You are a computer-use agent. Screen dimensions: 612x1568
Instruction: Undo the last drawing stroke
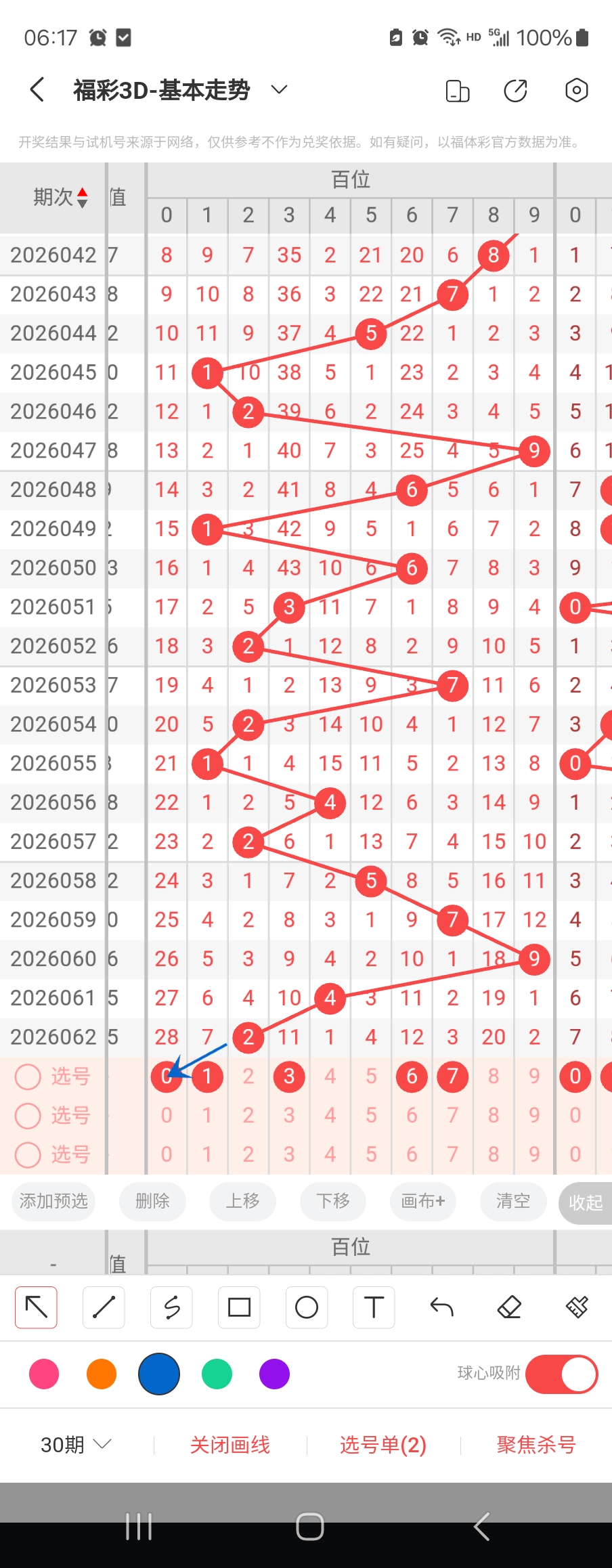(441, 1307)
